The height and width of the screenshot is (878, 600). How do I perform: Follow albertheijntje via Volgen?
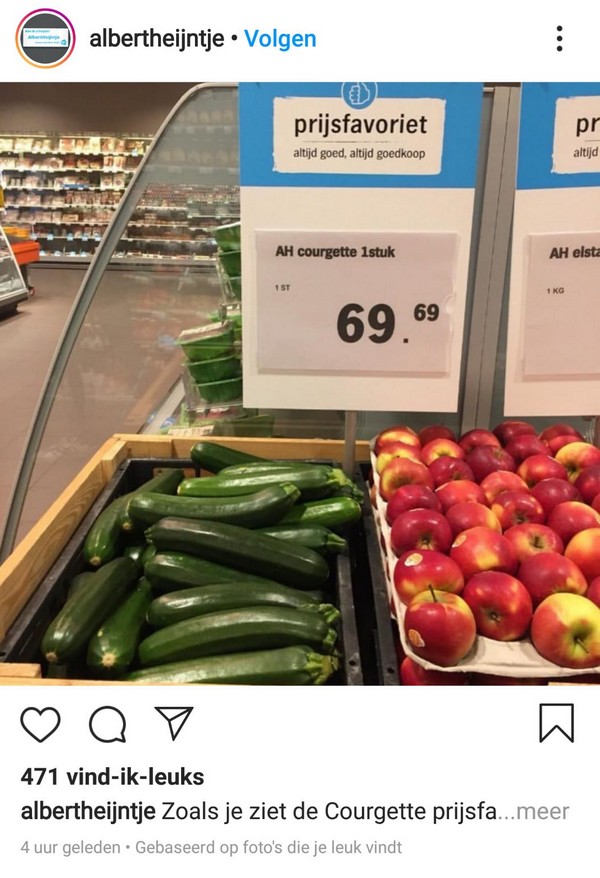[x=280, y=39]
